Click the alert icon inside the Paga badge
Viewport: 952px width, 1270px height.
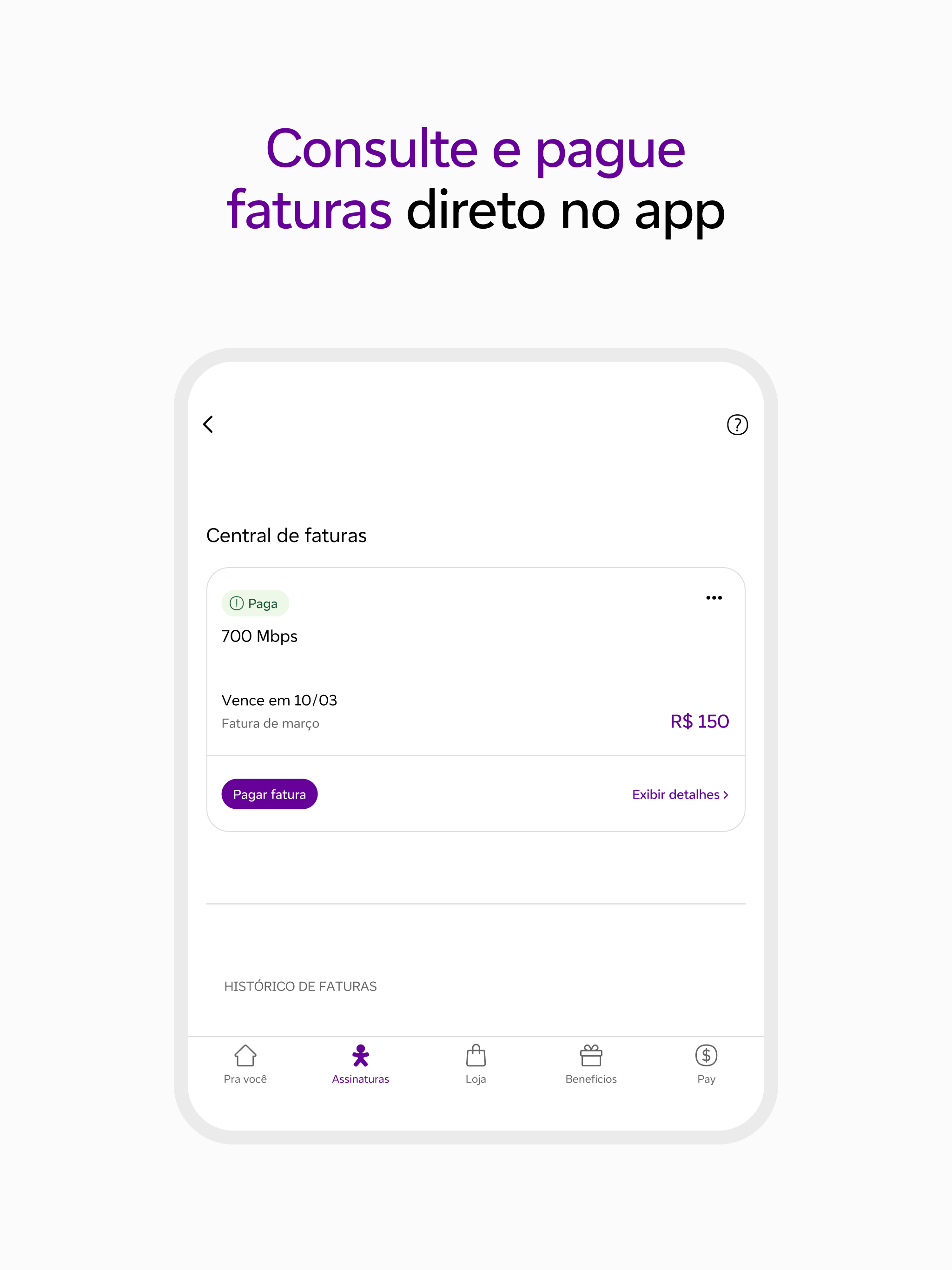pyautogui.click(x=237, y=603)
